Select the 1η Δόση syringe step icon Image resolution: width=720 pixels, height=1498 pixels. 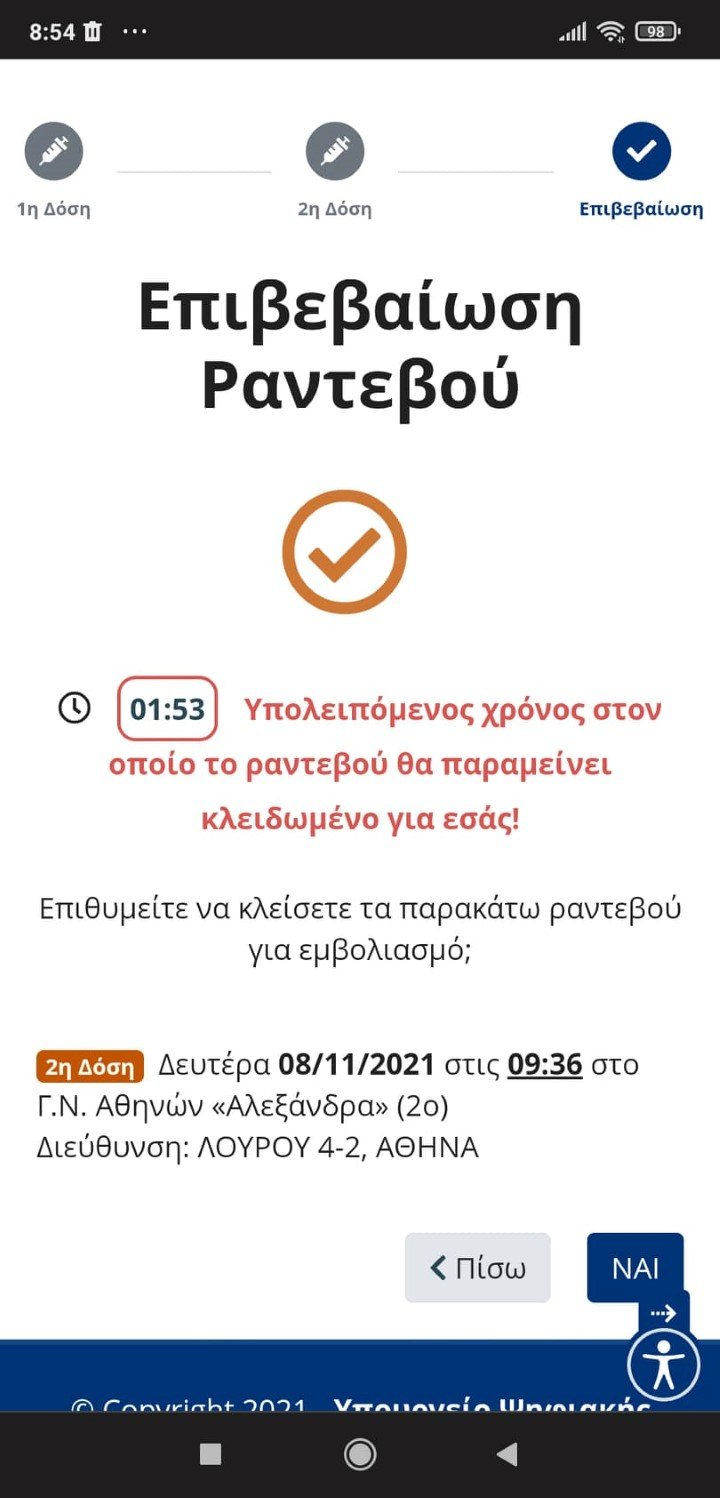[55, 152]
